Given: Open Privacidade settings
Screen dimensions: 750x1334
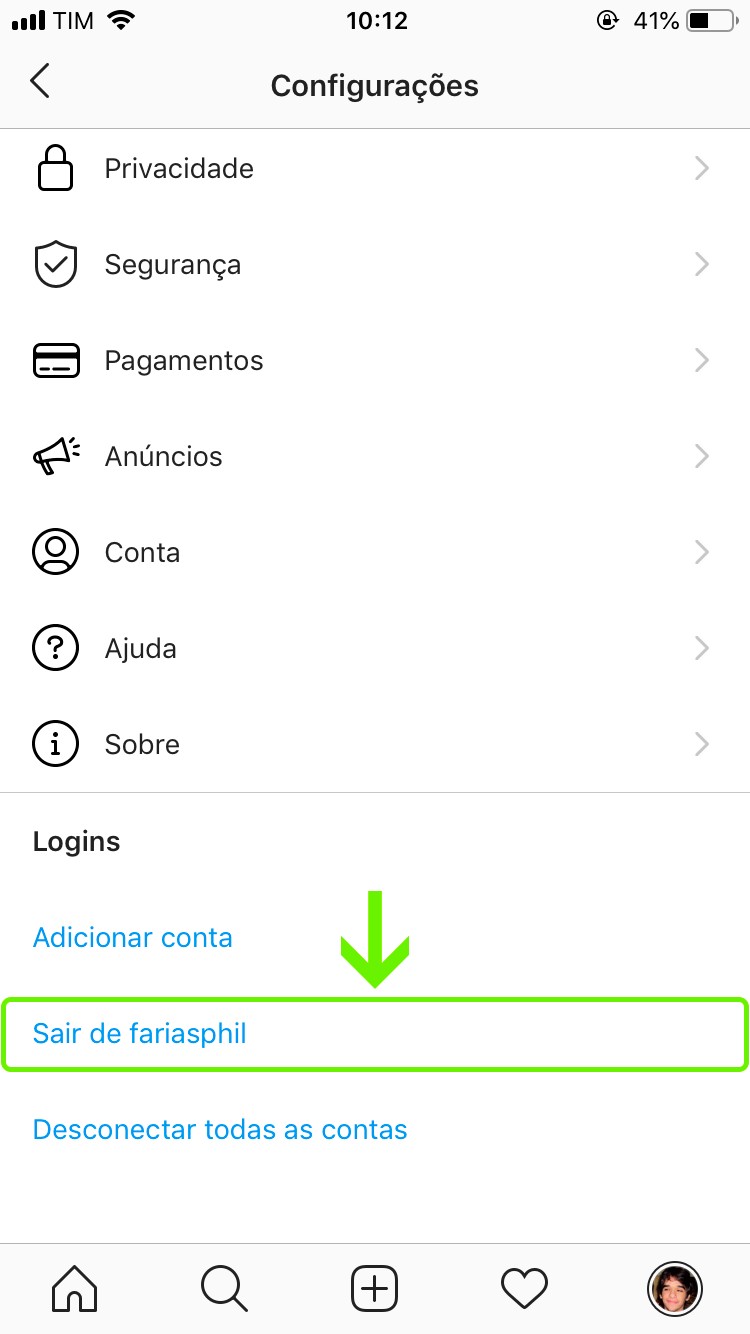Looking at the screenshot, I should pyautogui.click(x=375, y=169).
